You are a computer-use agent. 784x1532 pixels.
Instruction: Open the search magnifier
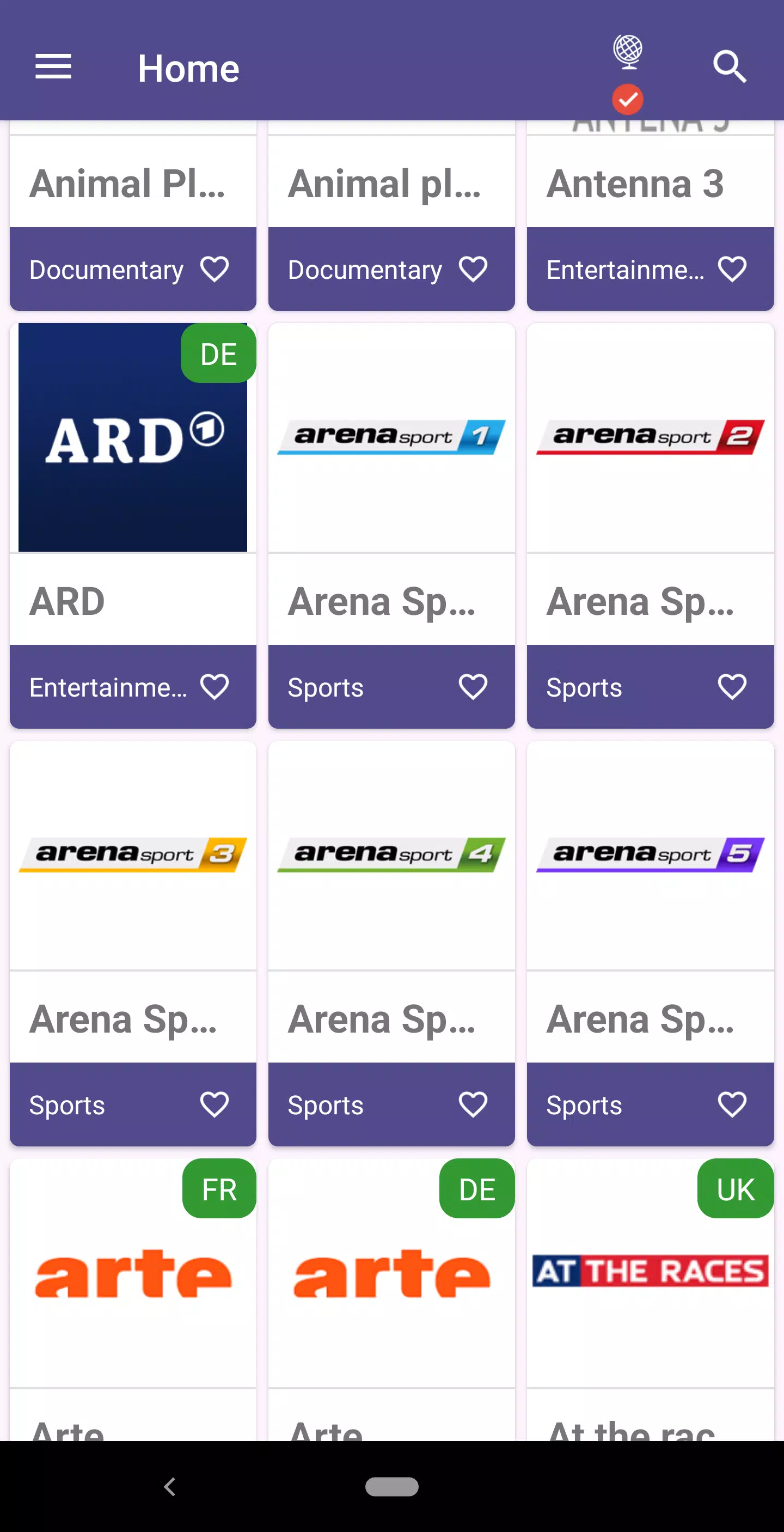(x=730, y=66)
